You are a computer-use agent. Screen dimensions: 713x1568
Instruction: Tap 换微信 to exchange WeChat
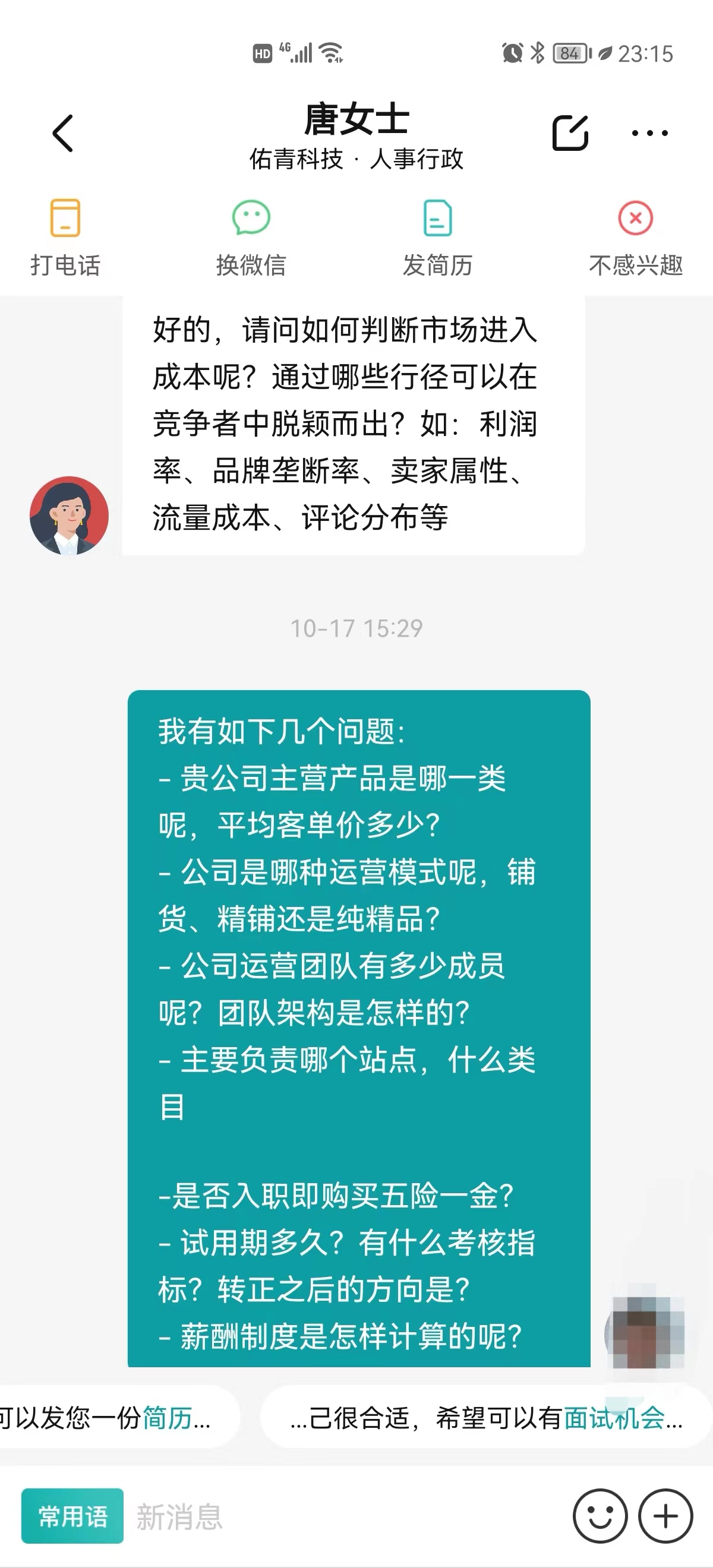pyautogui.click(x=251, y=238)
